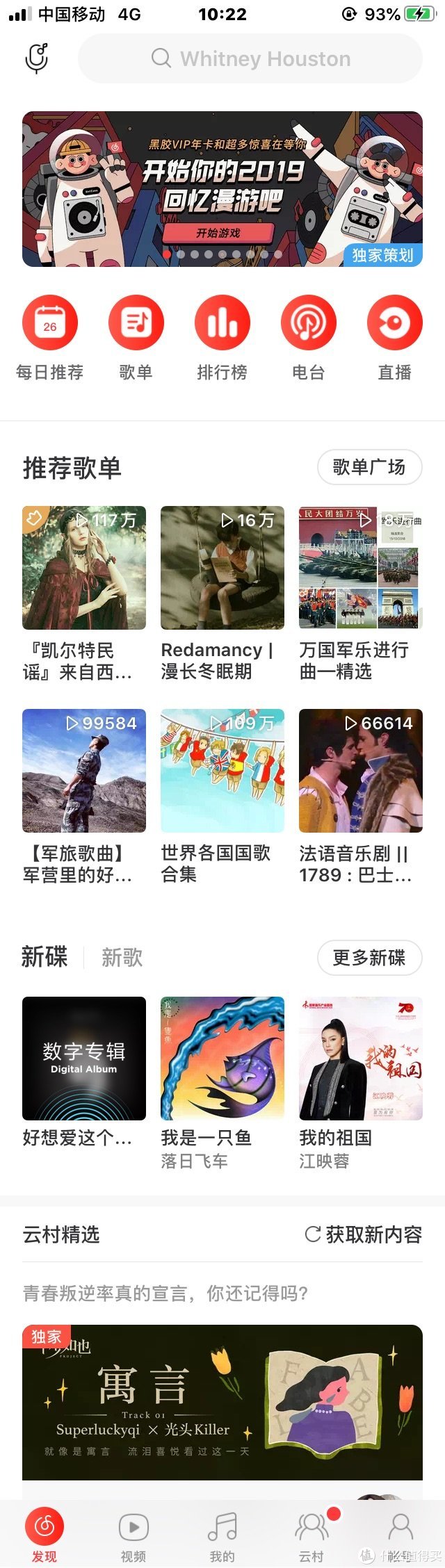Image resolution: width=445 pixels, height=1568 pixels.
Task: Tap the 歌单广场 button
Action: (x=369, y=467)
